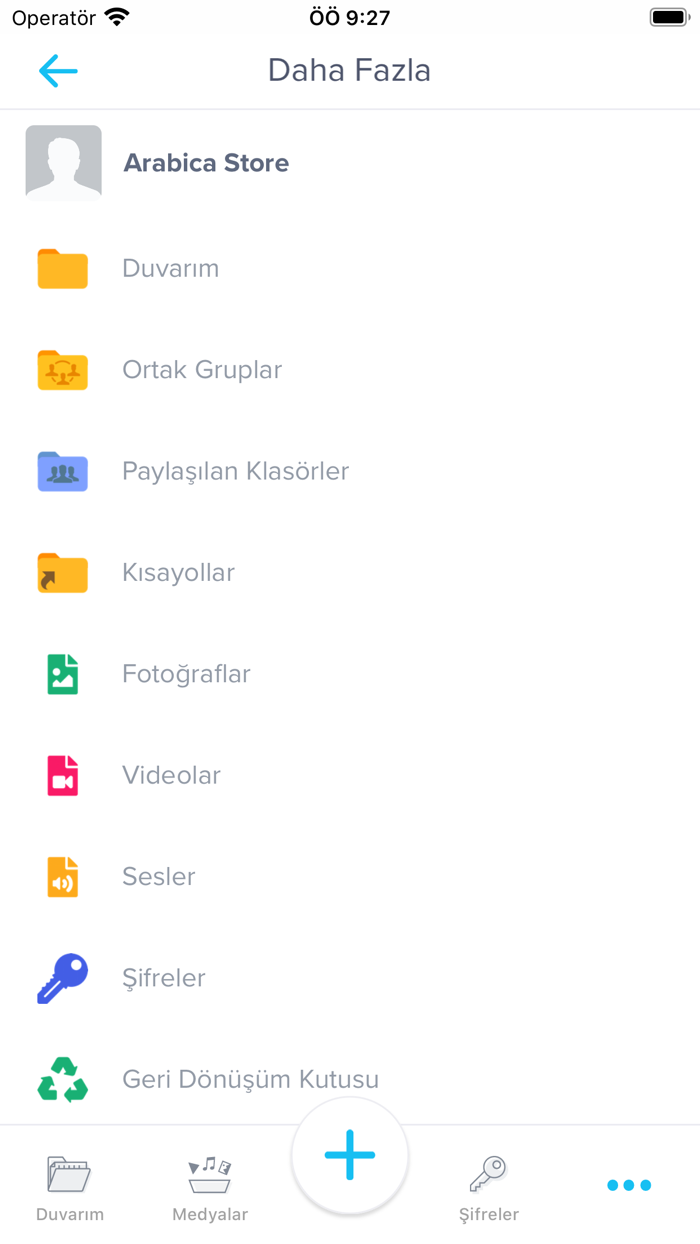Open Kısayollar
The image size is (700, 1244).
coord(350,573)
